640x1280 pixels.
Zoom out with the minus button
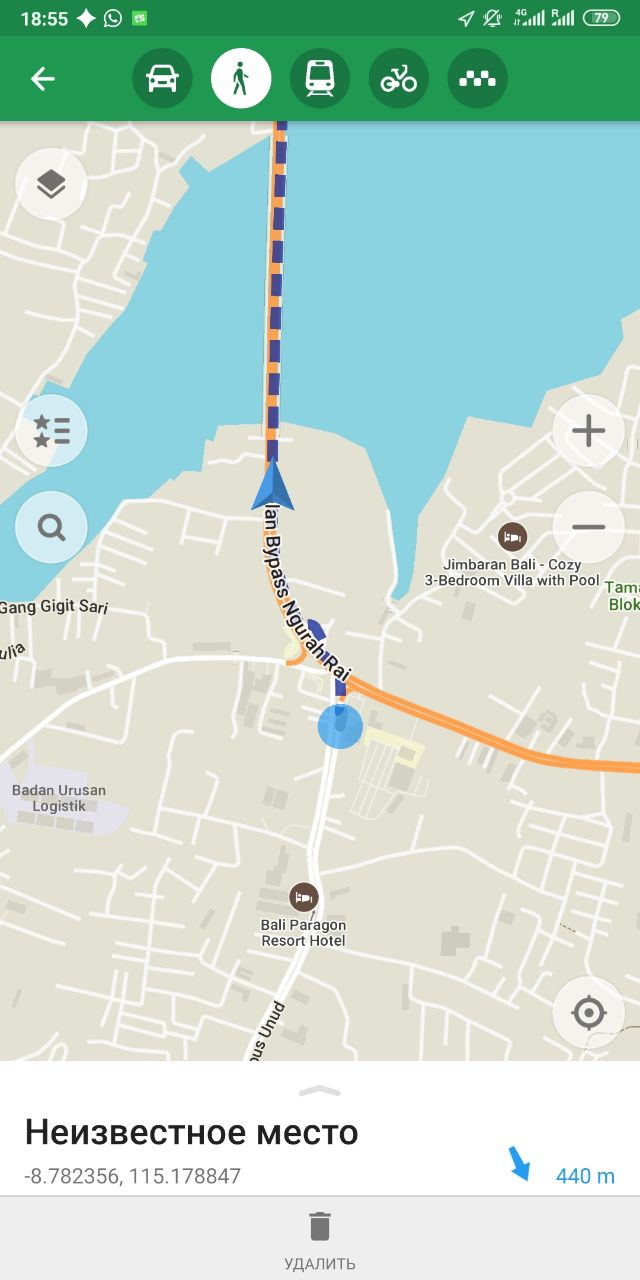(588, 527)
